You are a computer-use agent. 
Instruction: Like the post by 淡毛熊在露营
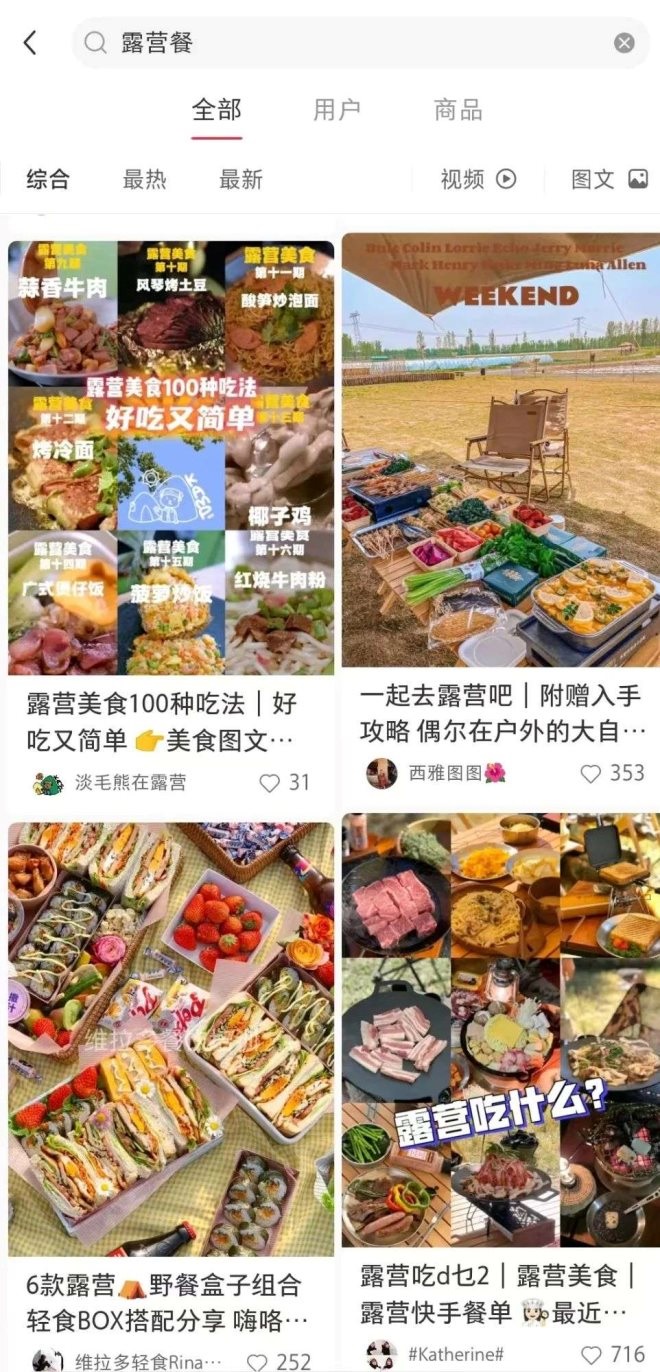[x=269, y=783]
